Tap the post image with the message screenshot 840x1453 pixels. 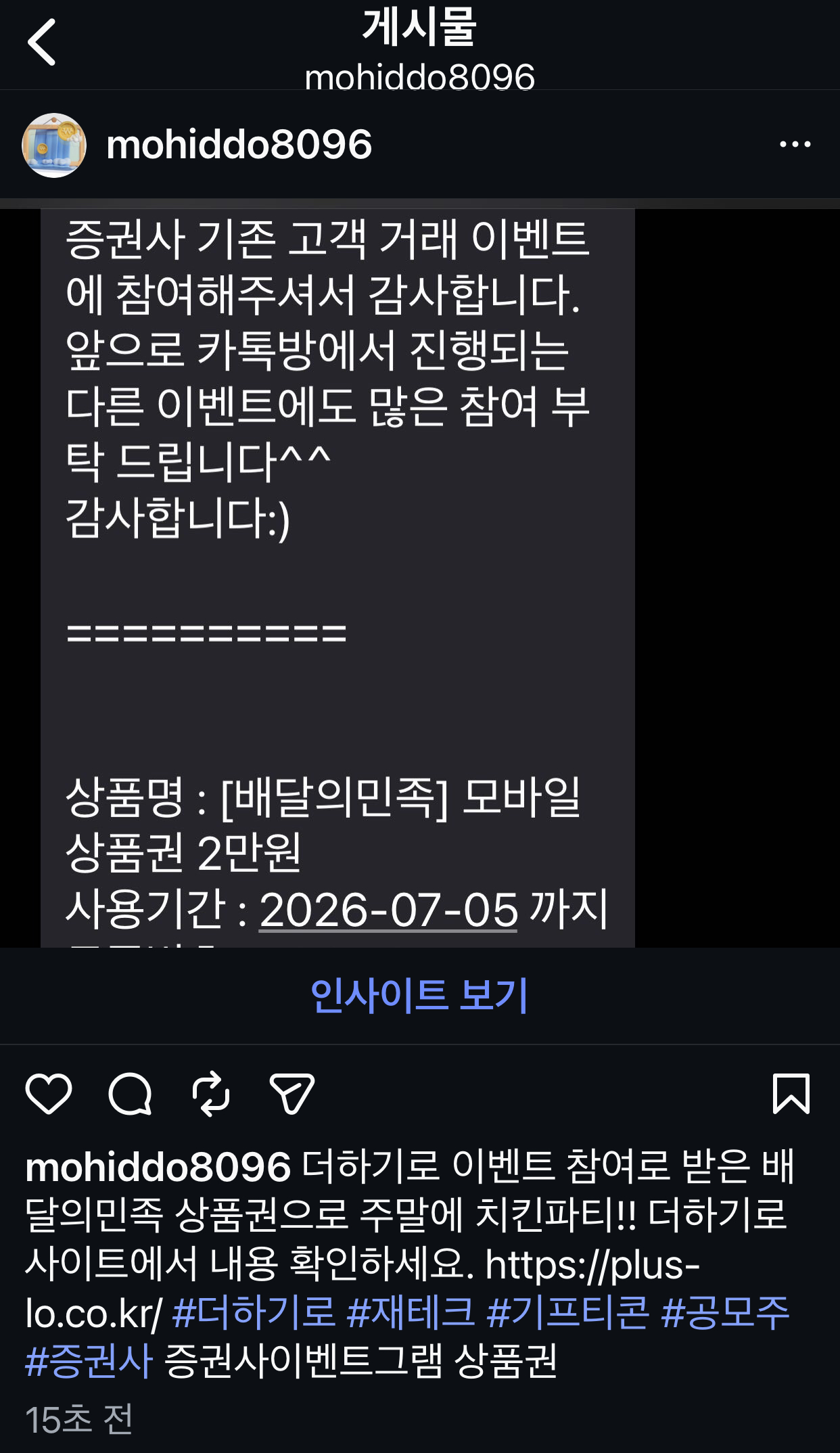tap(337, 578)
